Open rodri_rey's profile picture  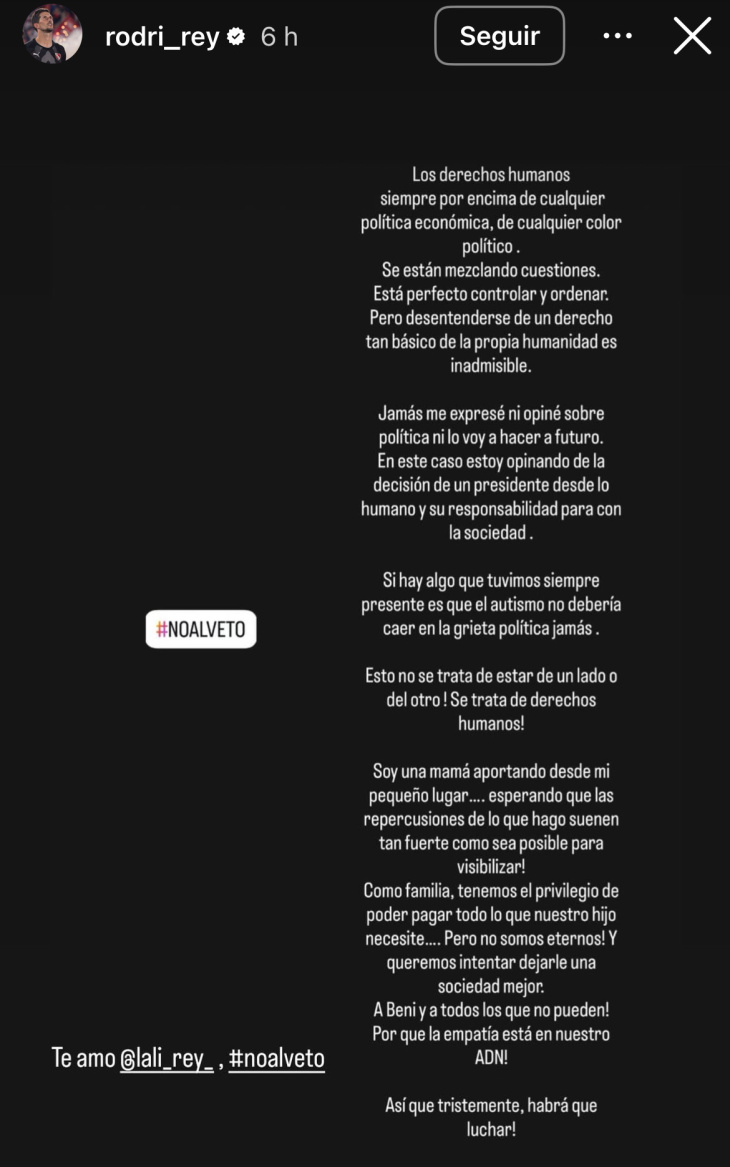[52, 34]
